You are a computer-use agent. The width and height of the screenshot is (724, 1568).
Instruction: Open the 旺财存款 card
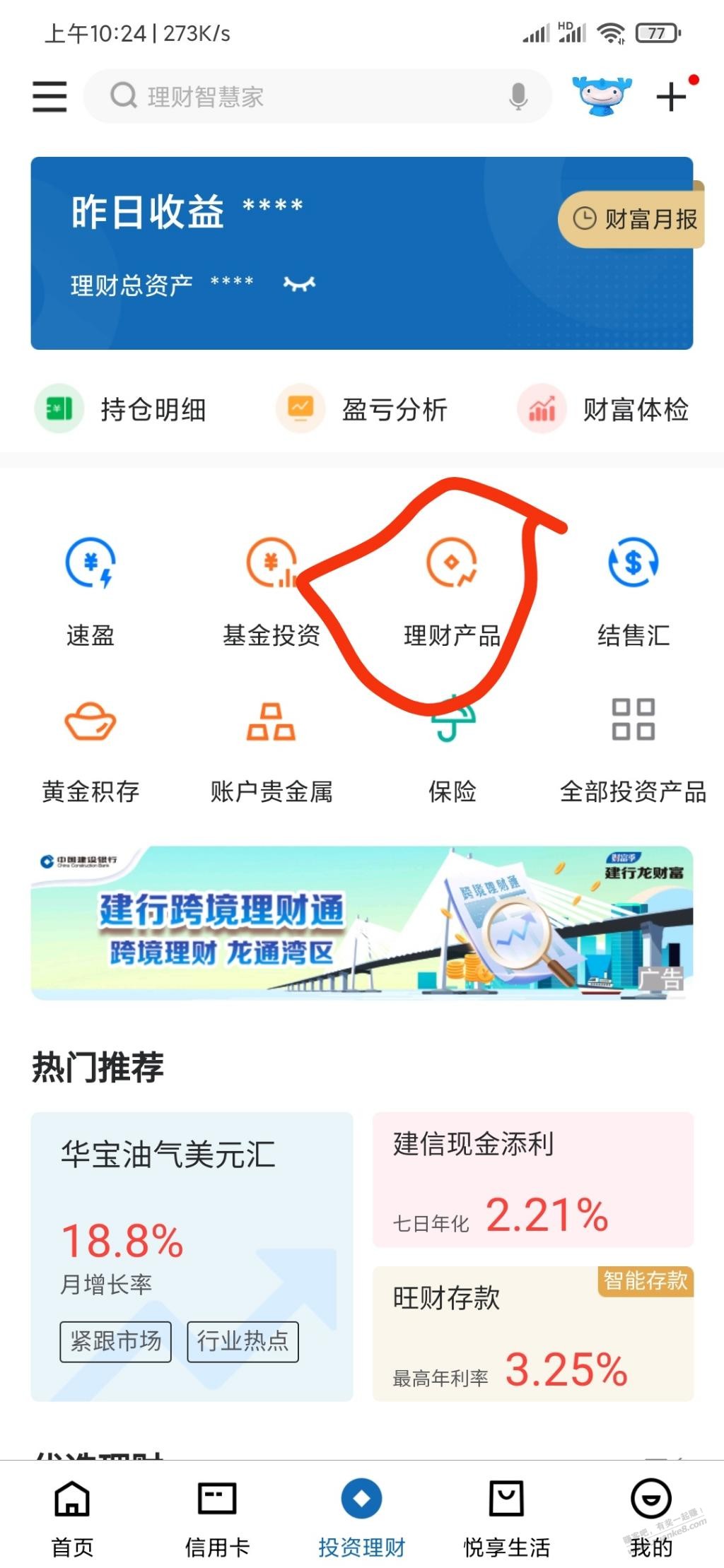tap(533, 1333)
